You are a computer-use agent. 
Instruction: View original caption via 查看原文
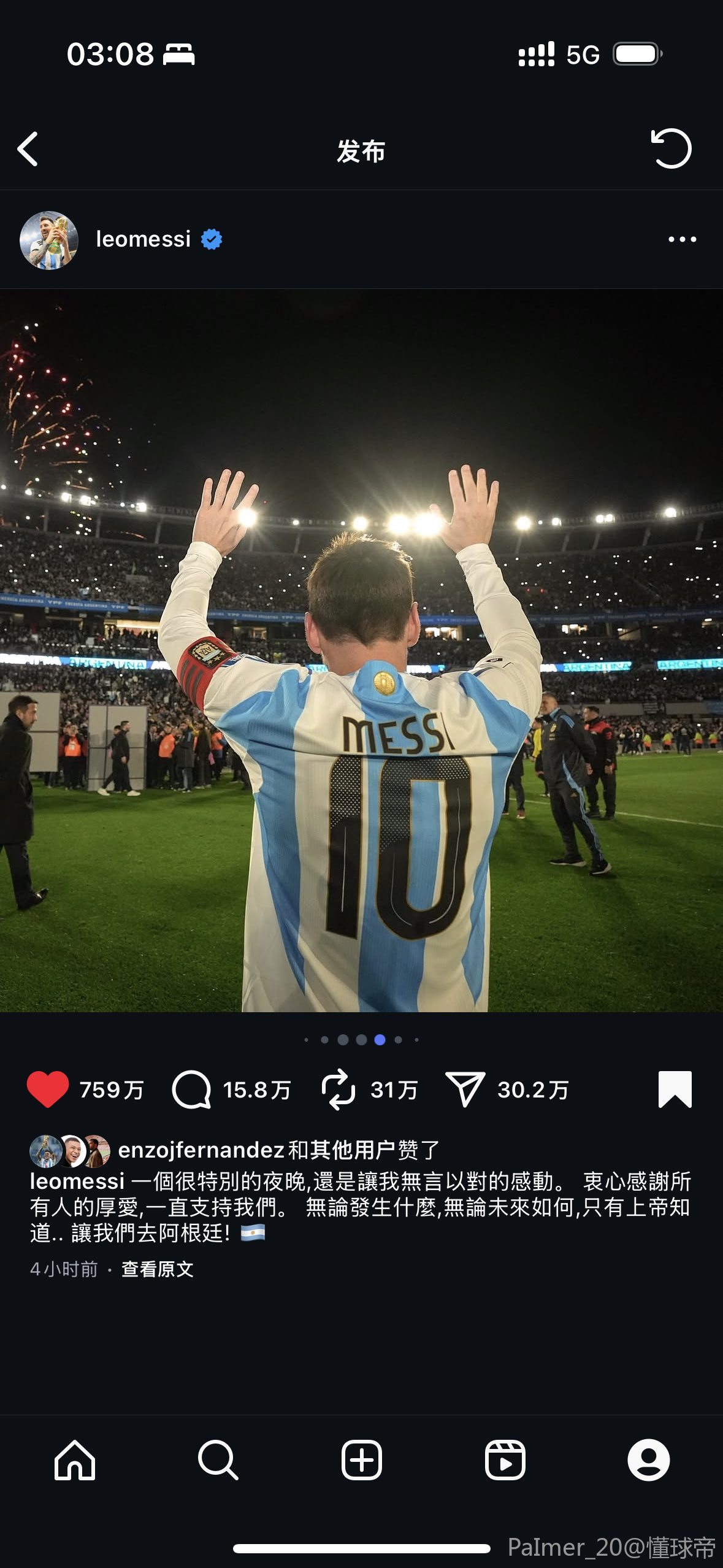[x=158, y=1269]
